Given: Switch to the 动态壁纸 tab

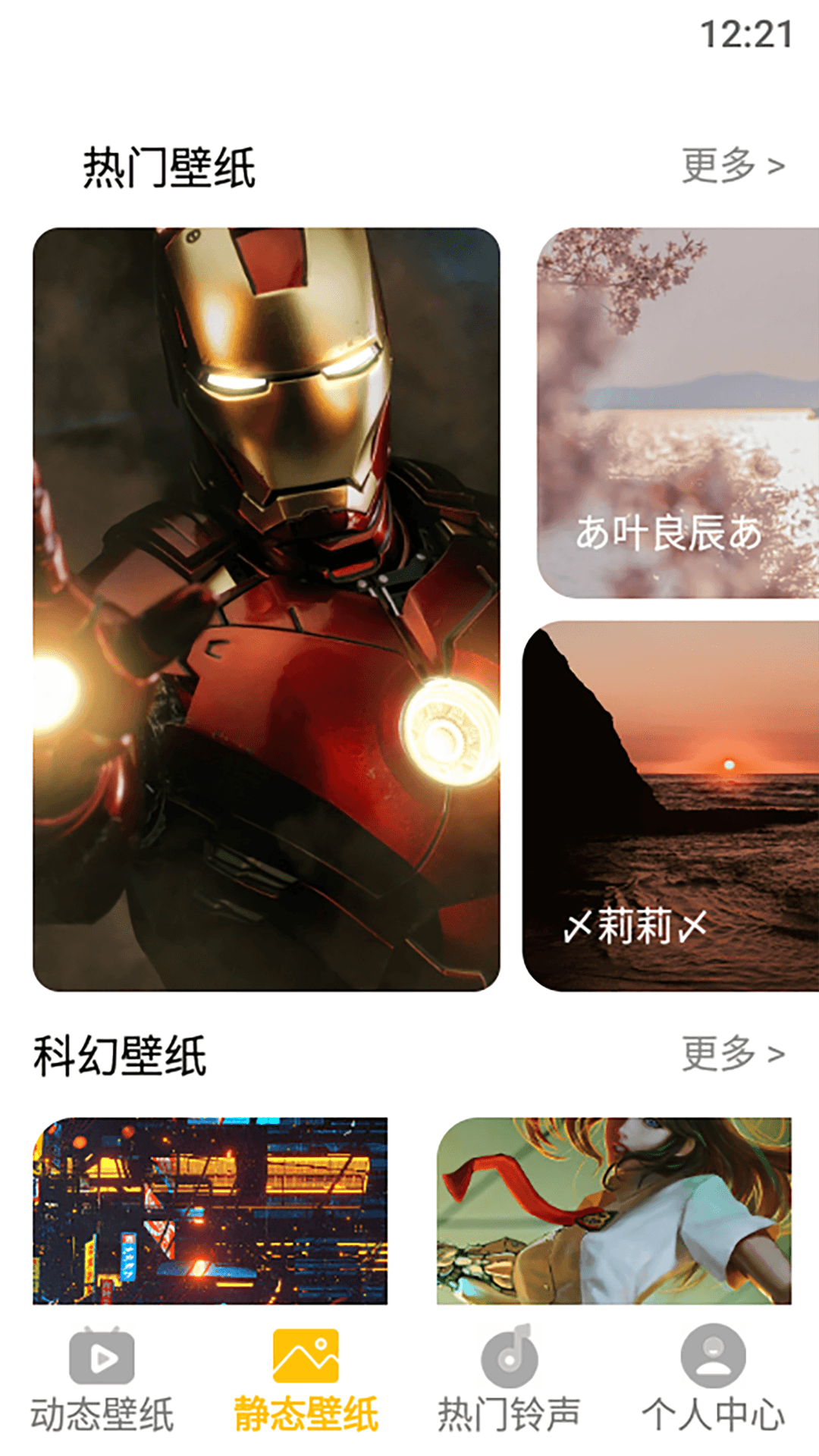Looking at the screenshot, I should coord(102,1380).
